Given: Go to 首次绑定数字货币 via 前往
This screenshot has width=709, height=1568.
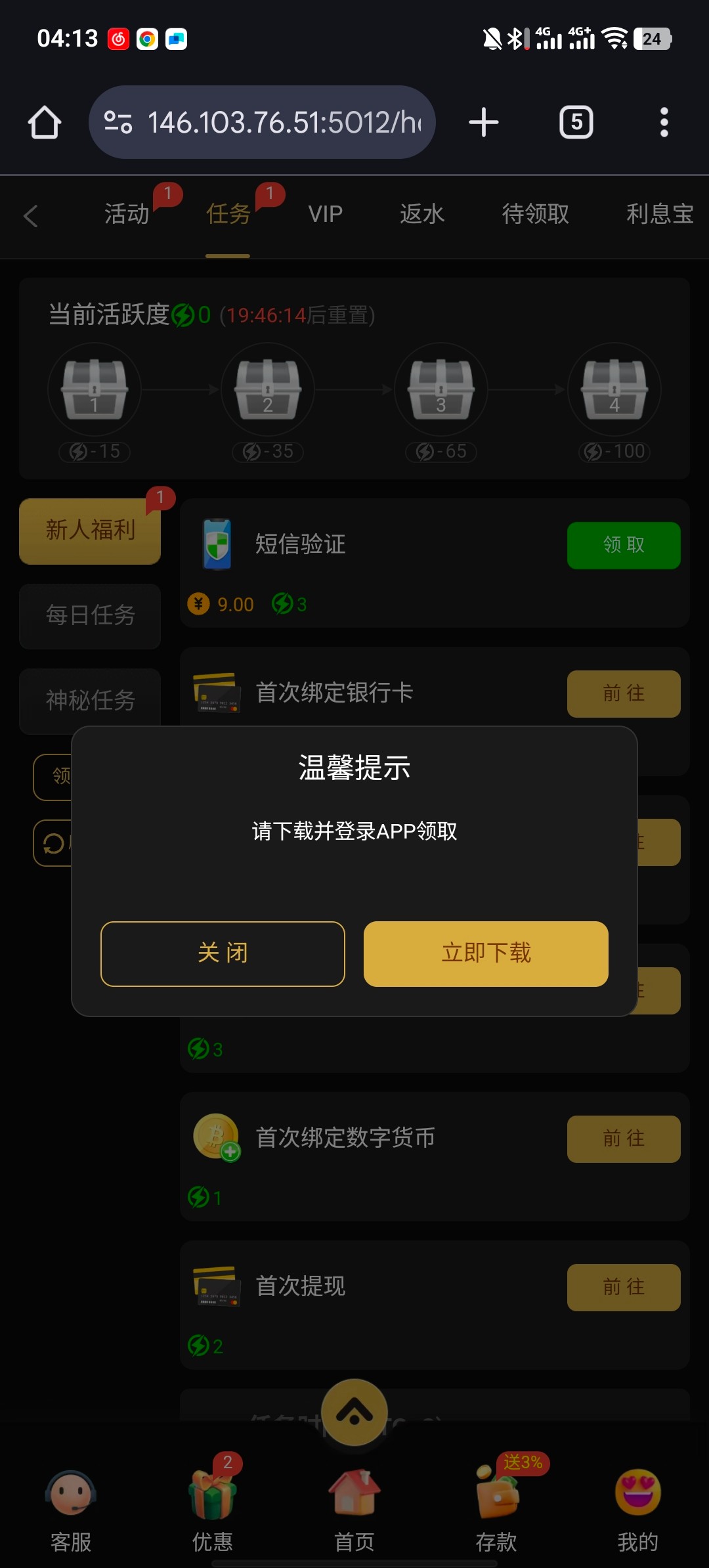Looking at the screenshot, I should (x=624, y=1139).
